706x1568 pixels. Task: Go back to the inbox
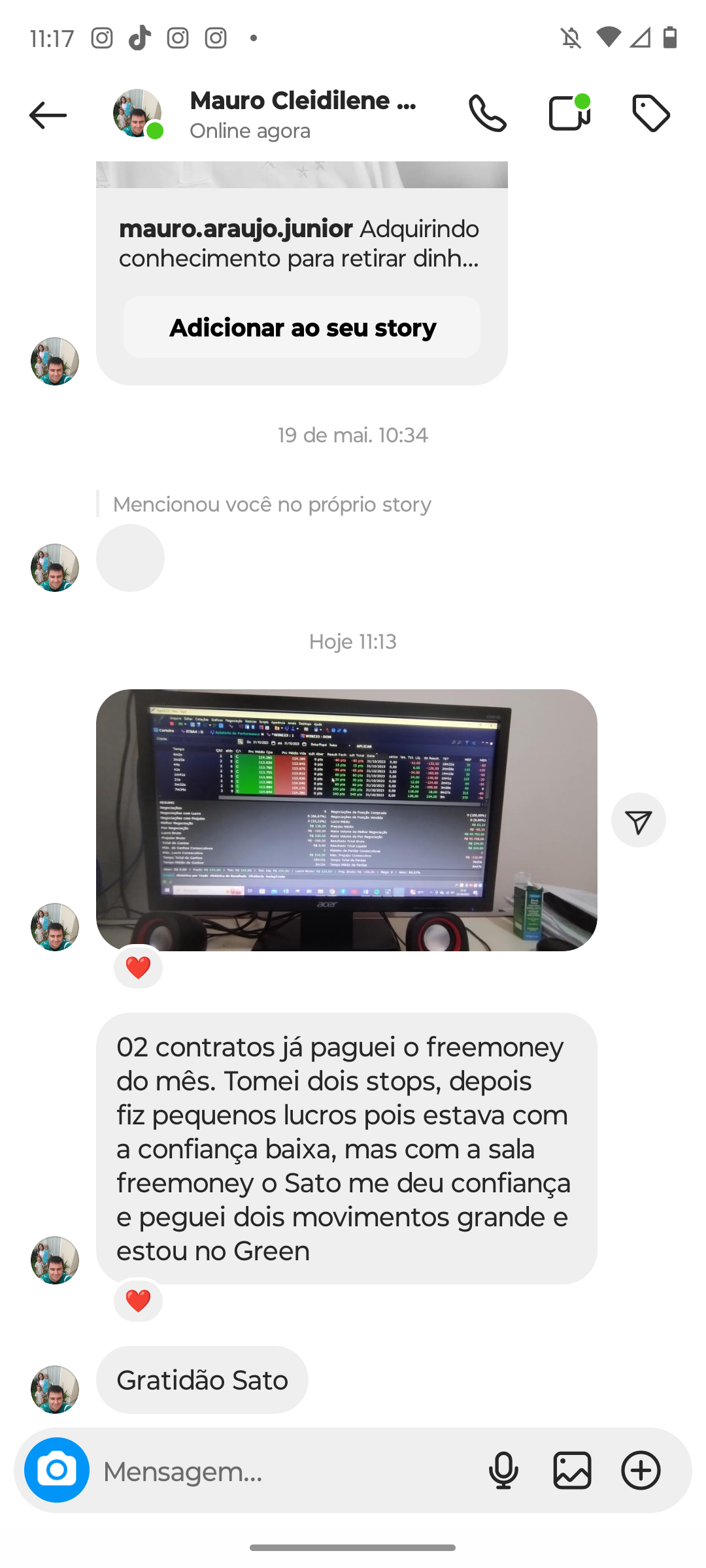[48, 115]
